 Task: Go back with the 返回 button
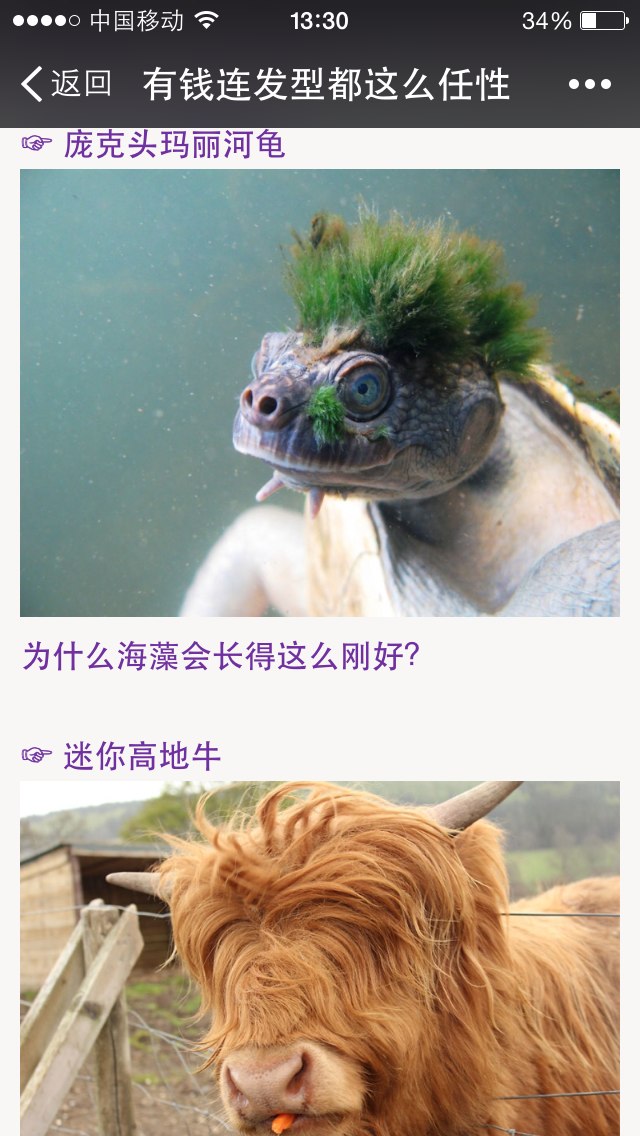tap(67, 84)
